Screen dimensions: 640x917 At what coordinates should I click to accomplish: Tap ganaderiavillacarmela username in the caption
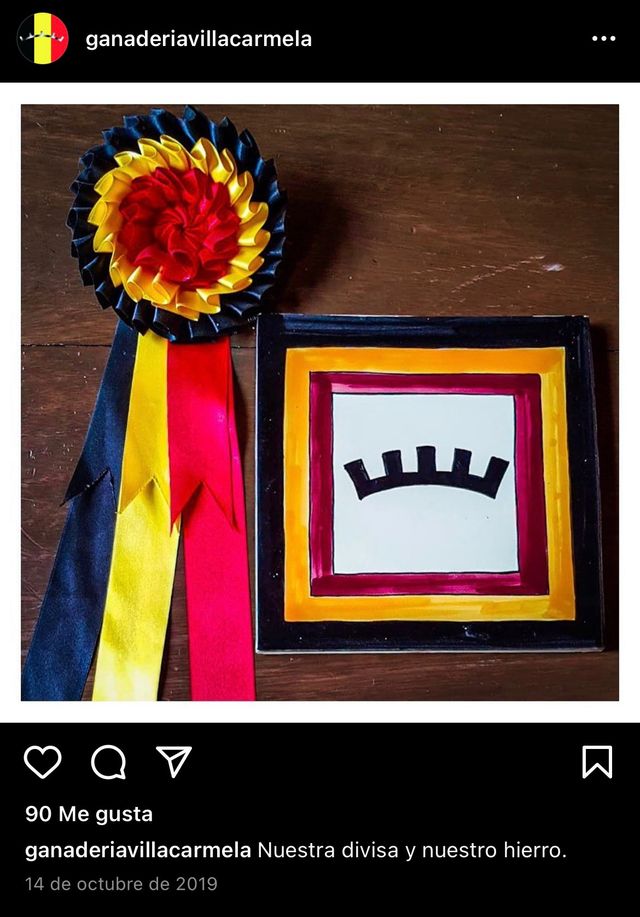[x=138, y=850]
